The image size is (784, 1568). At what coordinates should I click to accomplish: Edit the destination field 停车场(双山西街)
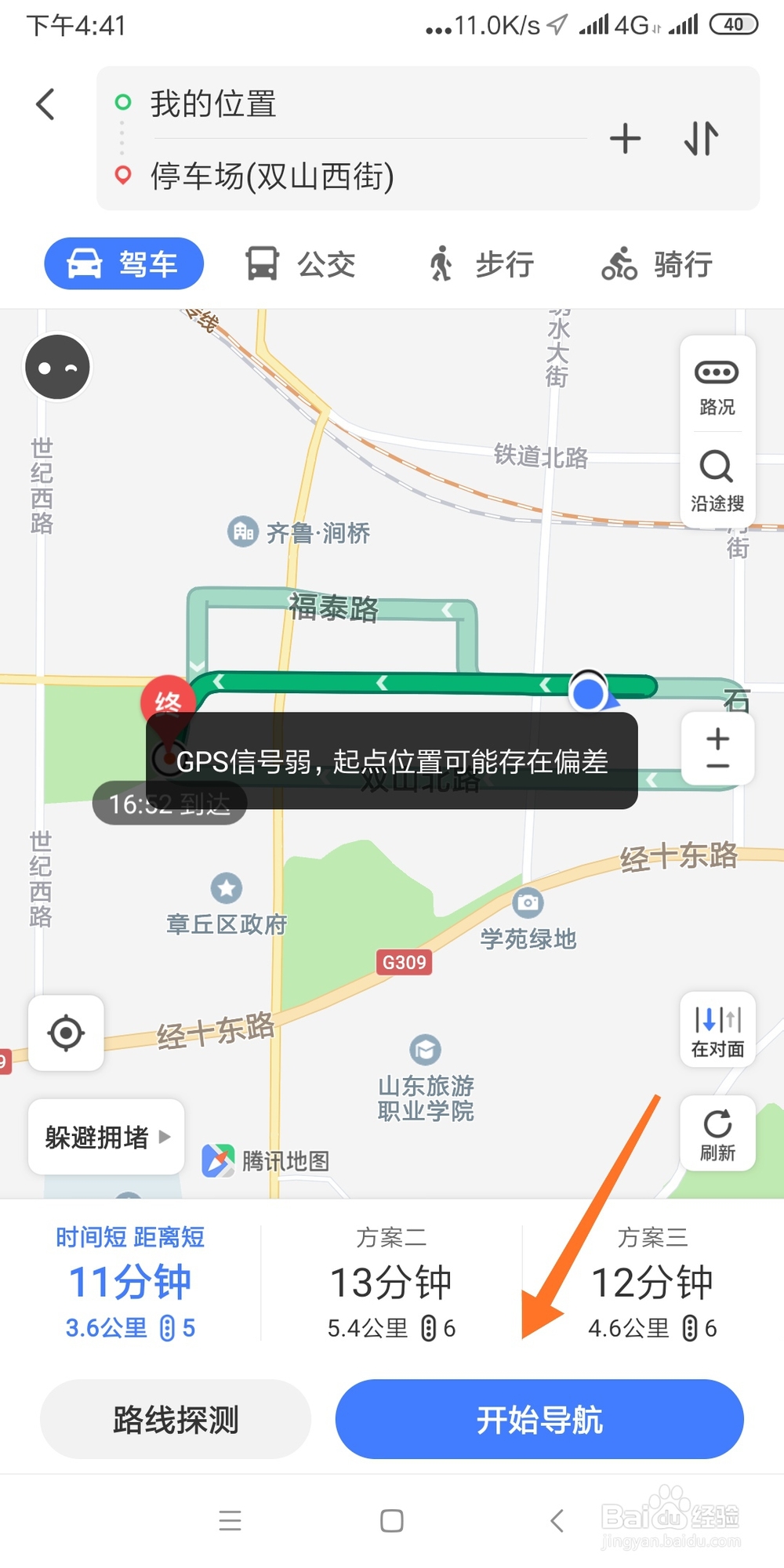coord(273,178)
